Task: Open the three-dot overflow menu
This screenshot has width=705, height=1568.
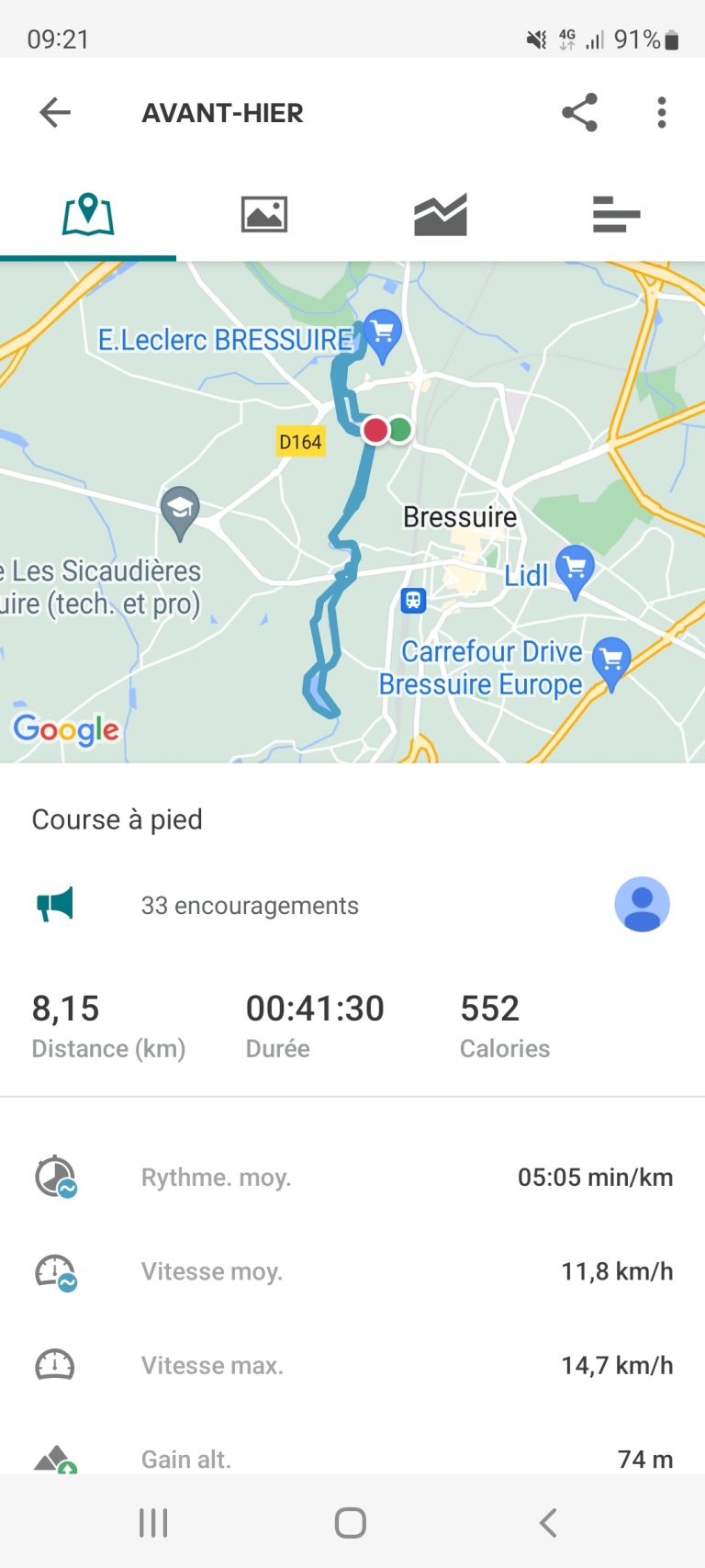Action: [662, 113]
